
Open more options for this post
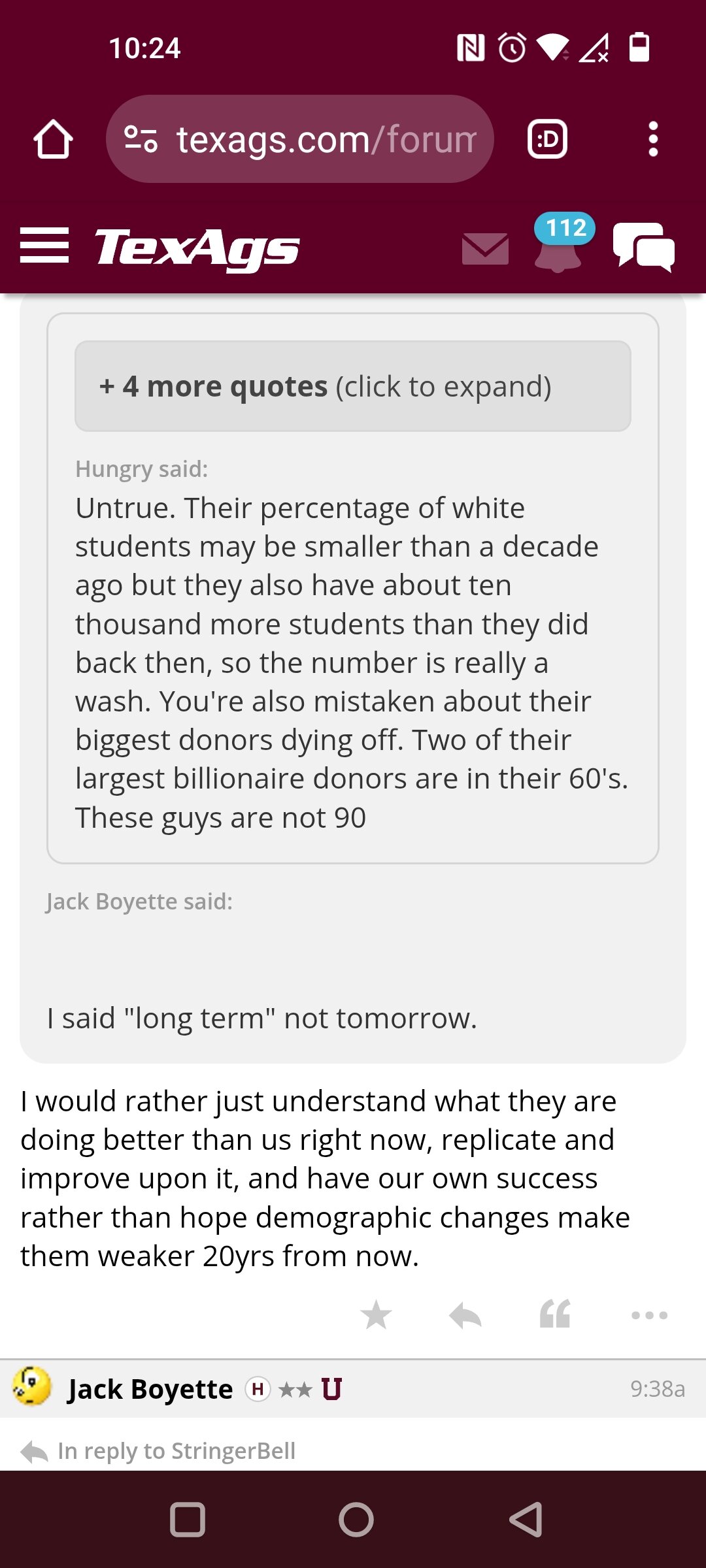click(649, 1315)
